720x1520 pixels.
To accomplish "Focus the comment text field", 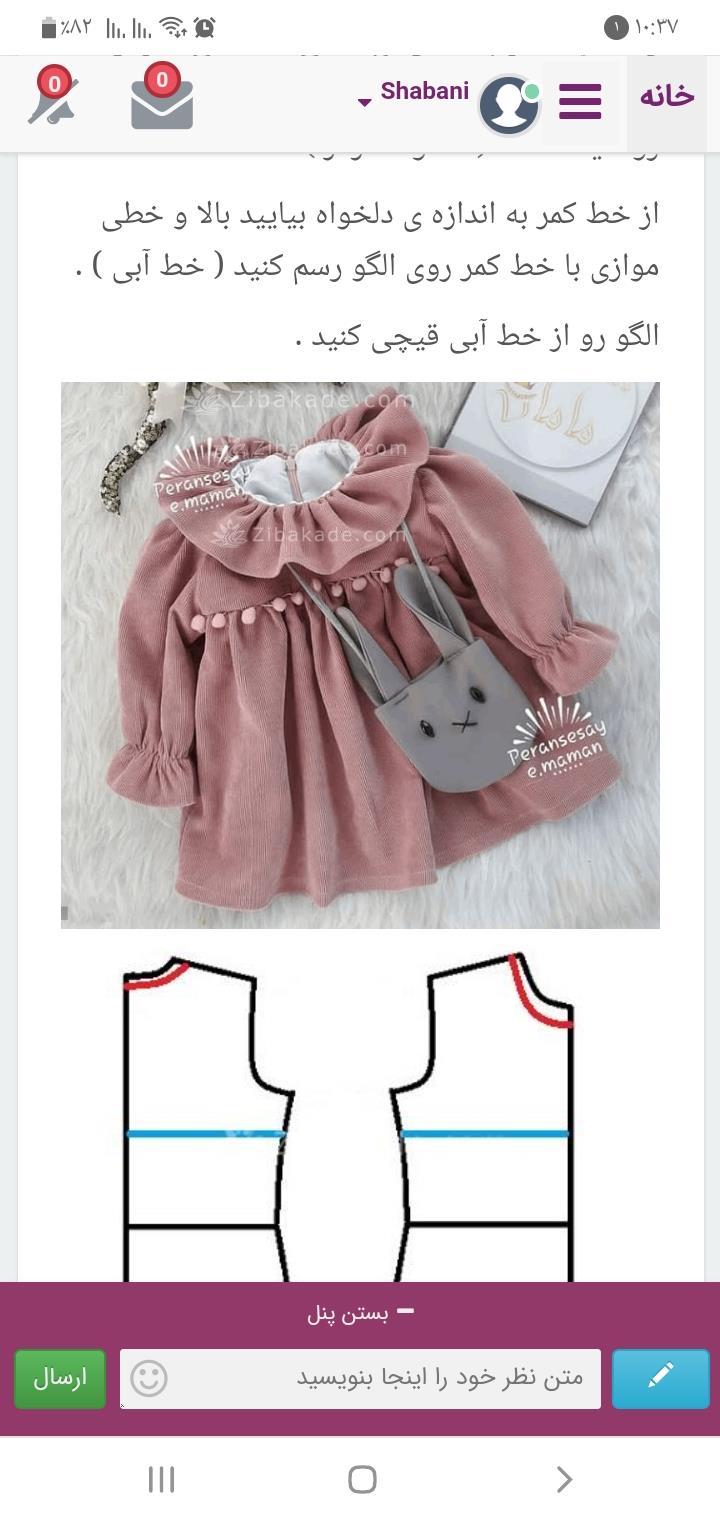I will 390,1379.
